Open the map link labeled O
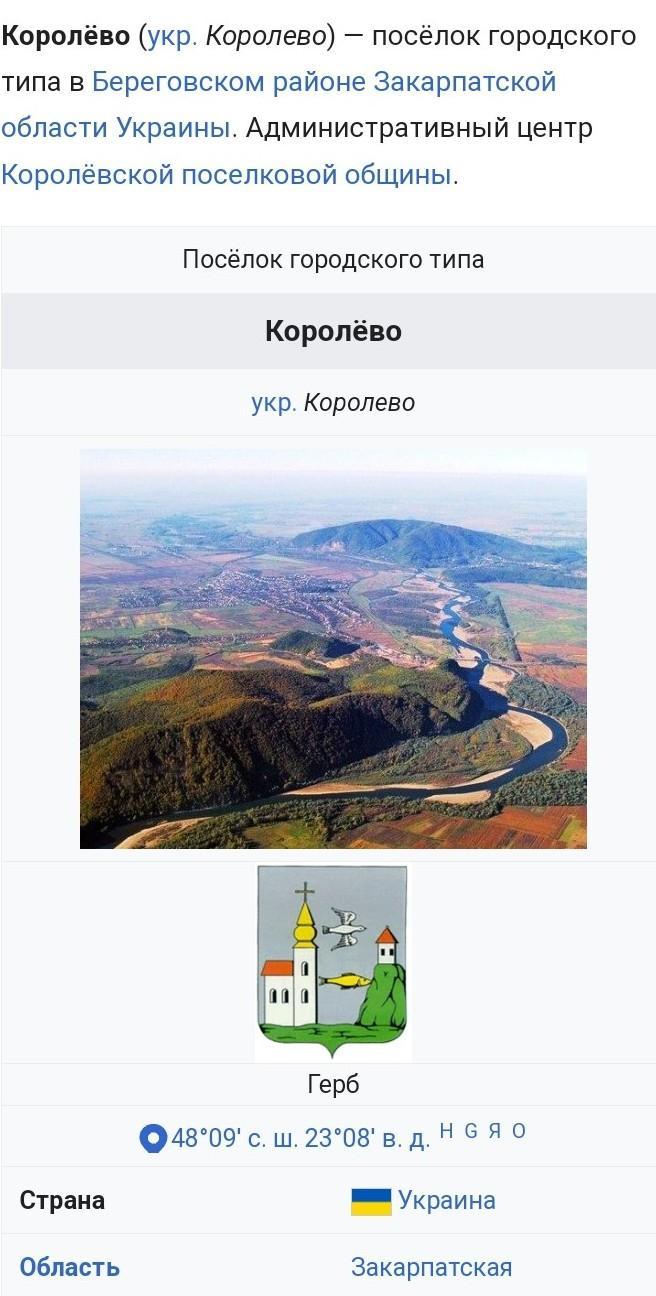 (518, 1131)
